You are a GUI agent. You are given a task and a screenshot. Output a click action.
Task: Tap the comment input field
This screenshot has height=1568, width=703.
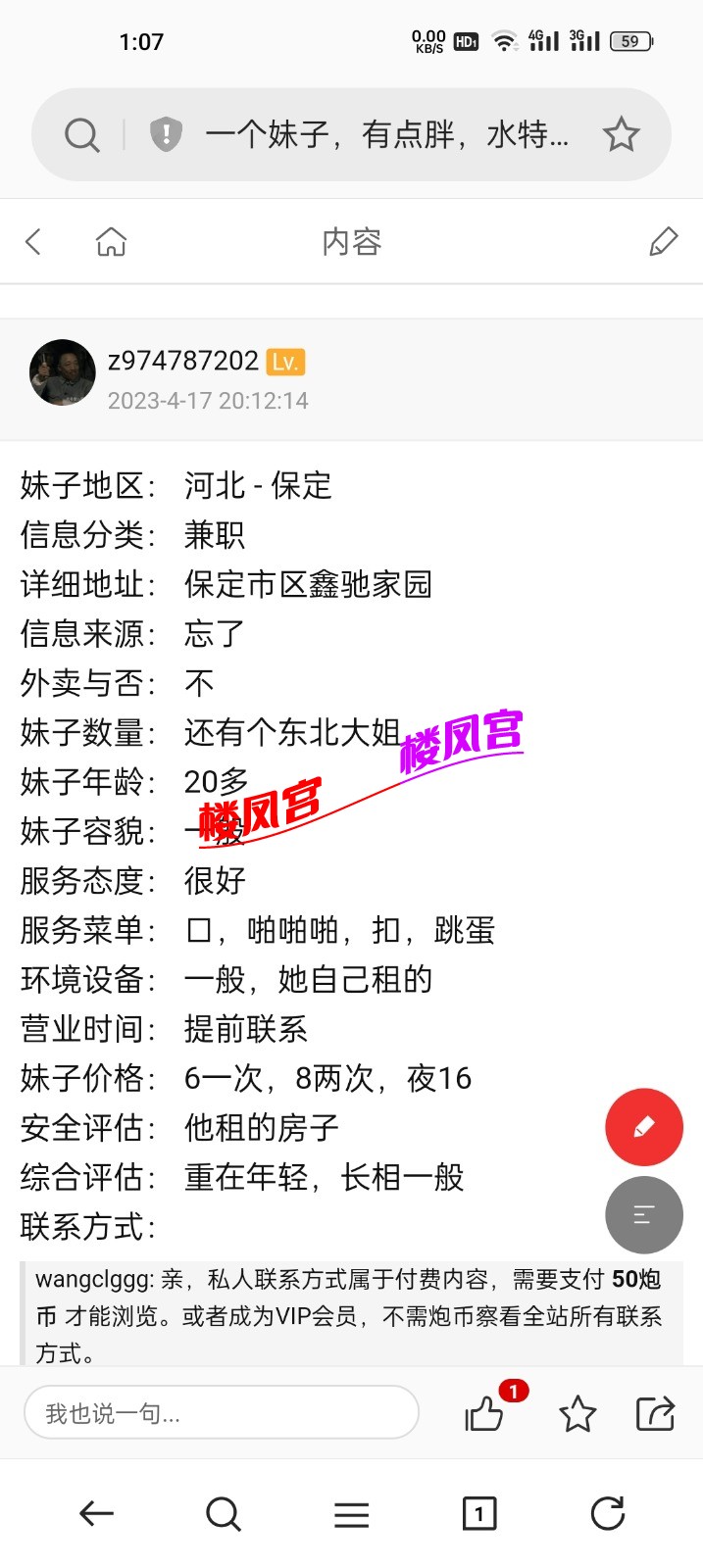click(222, 1413)
